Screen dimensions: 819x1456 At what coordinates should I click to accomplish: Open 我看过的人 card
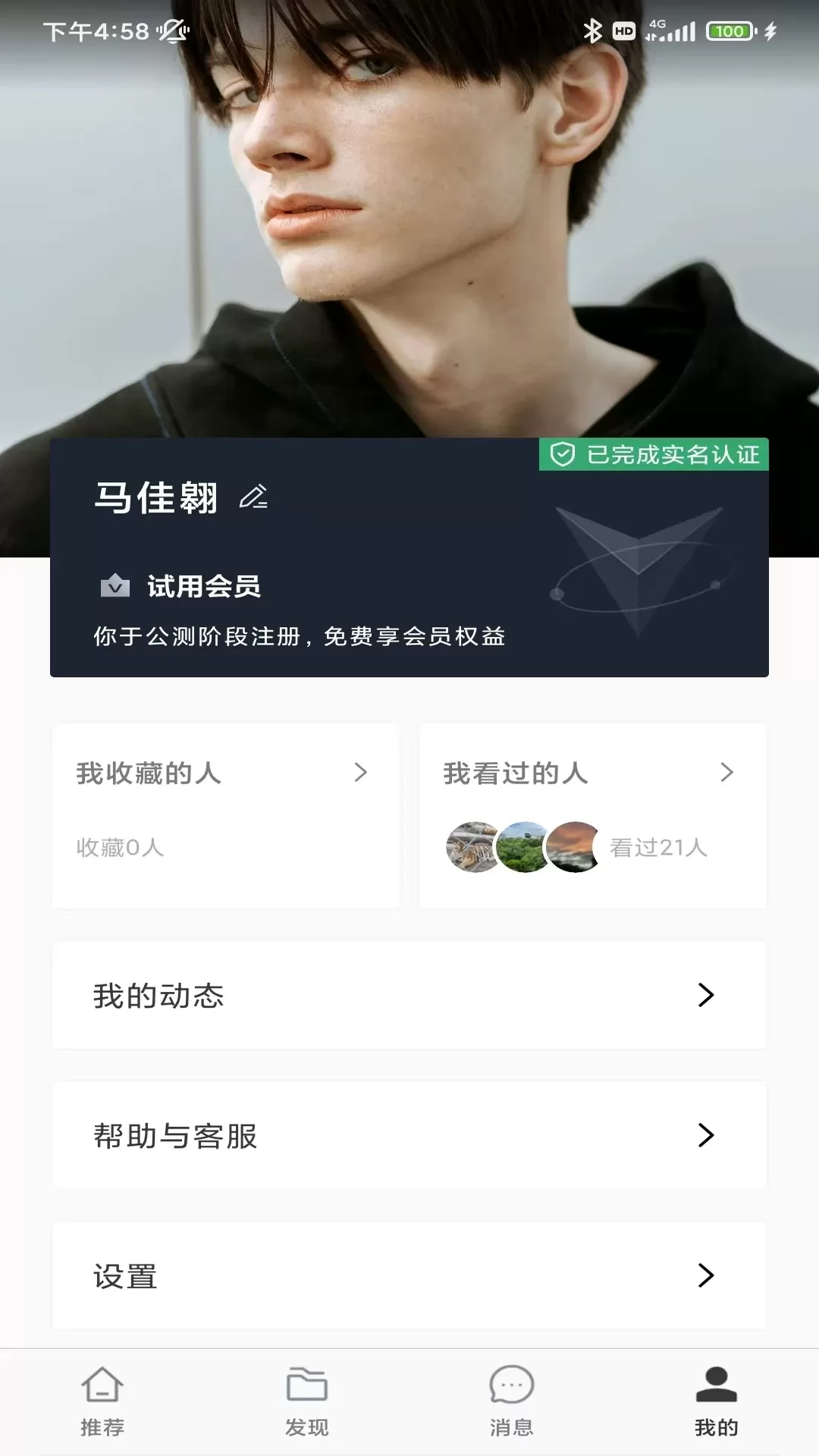593,815
